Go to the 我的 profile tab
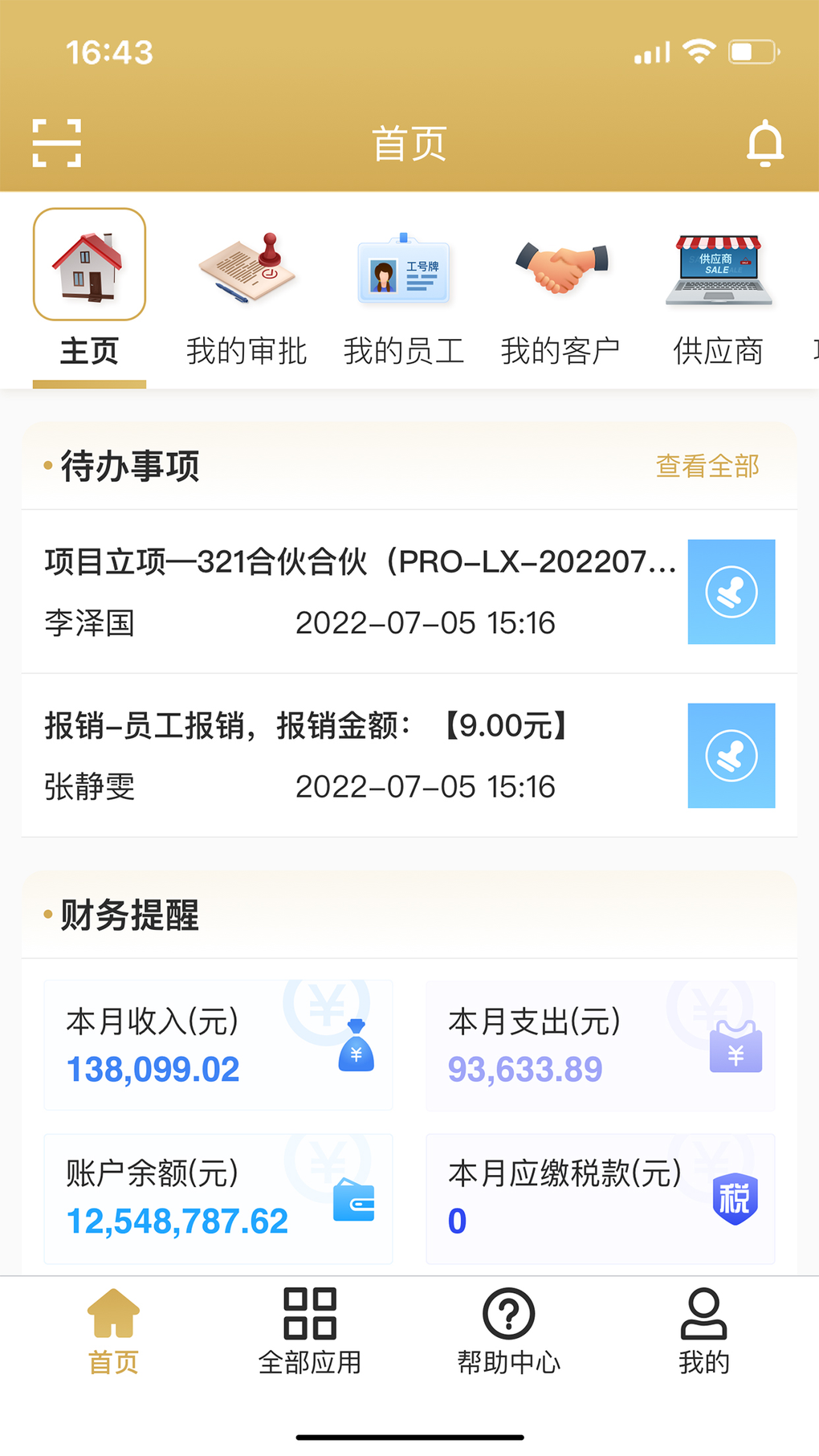819x1456 pixels. tap(703, 1330)
